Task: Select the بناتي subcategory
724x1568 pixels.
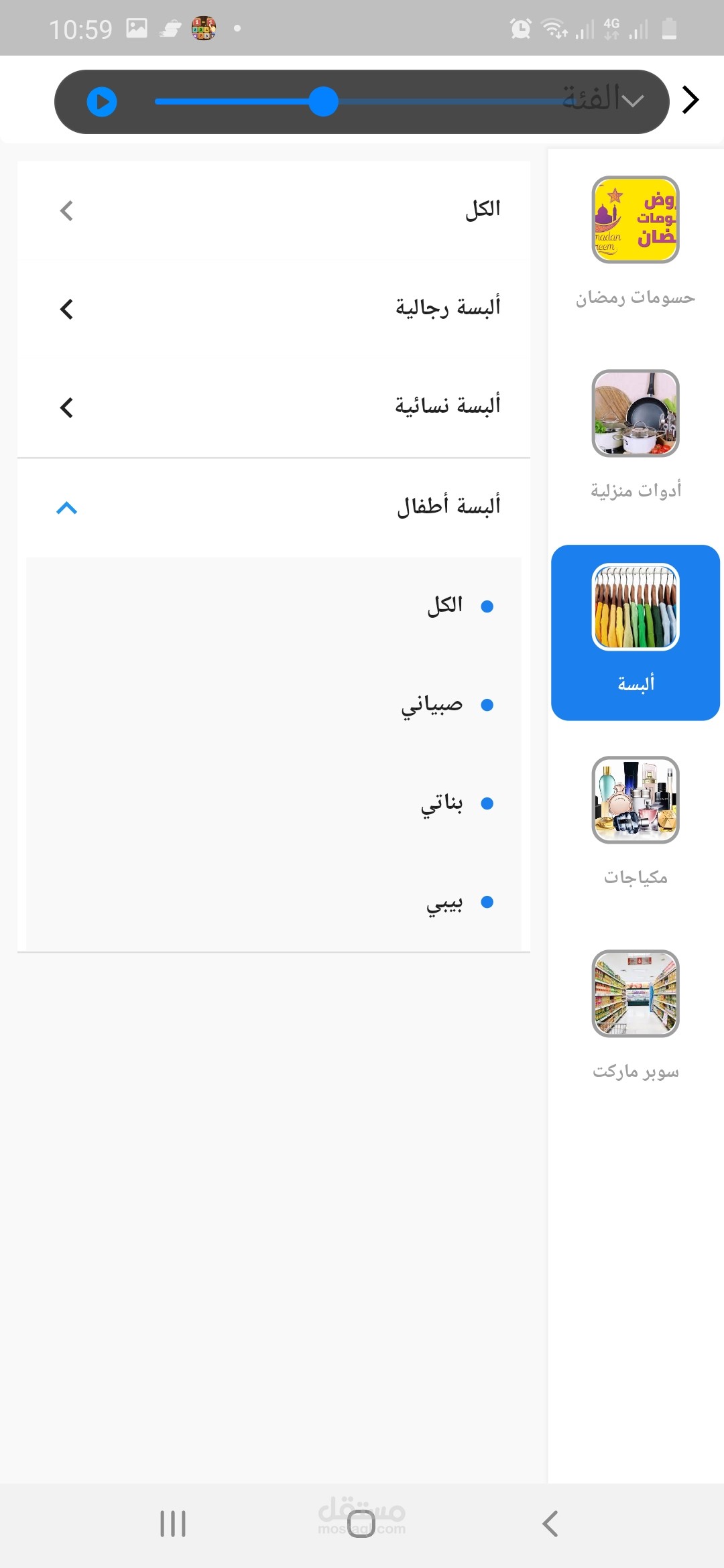Action: [274, 803]
